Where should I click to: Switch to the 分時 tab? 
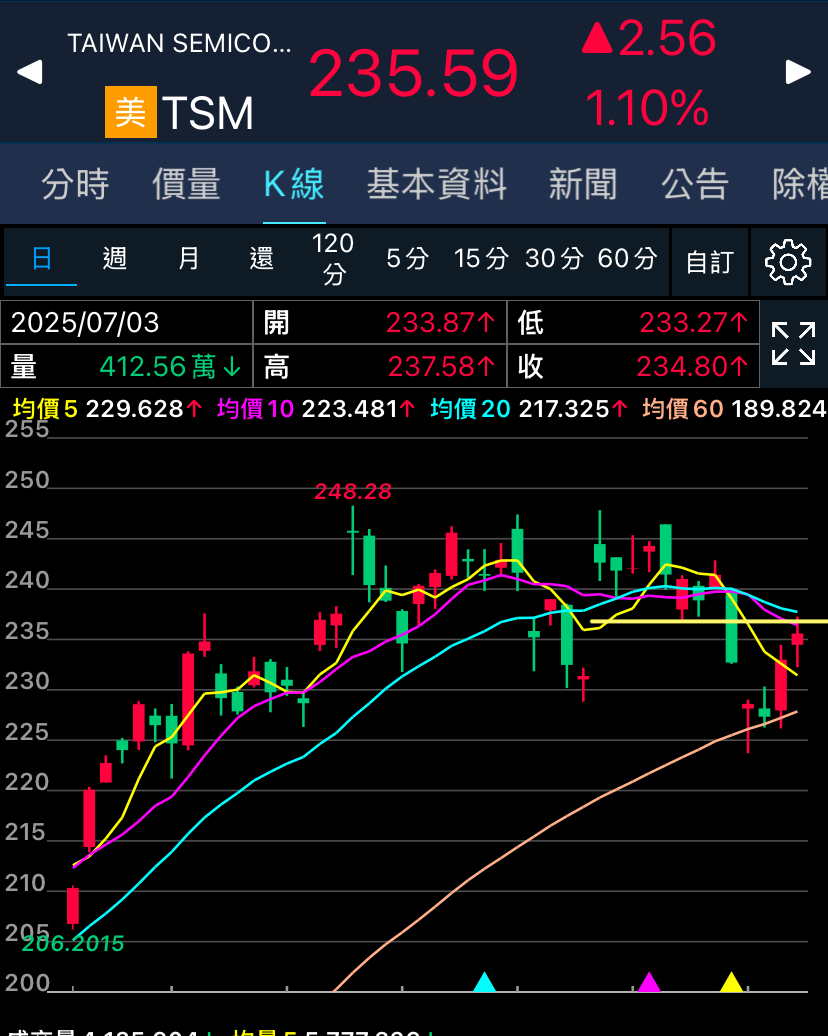pos(75,184)
